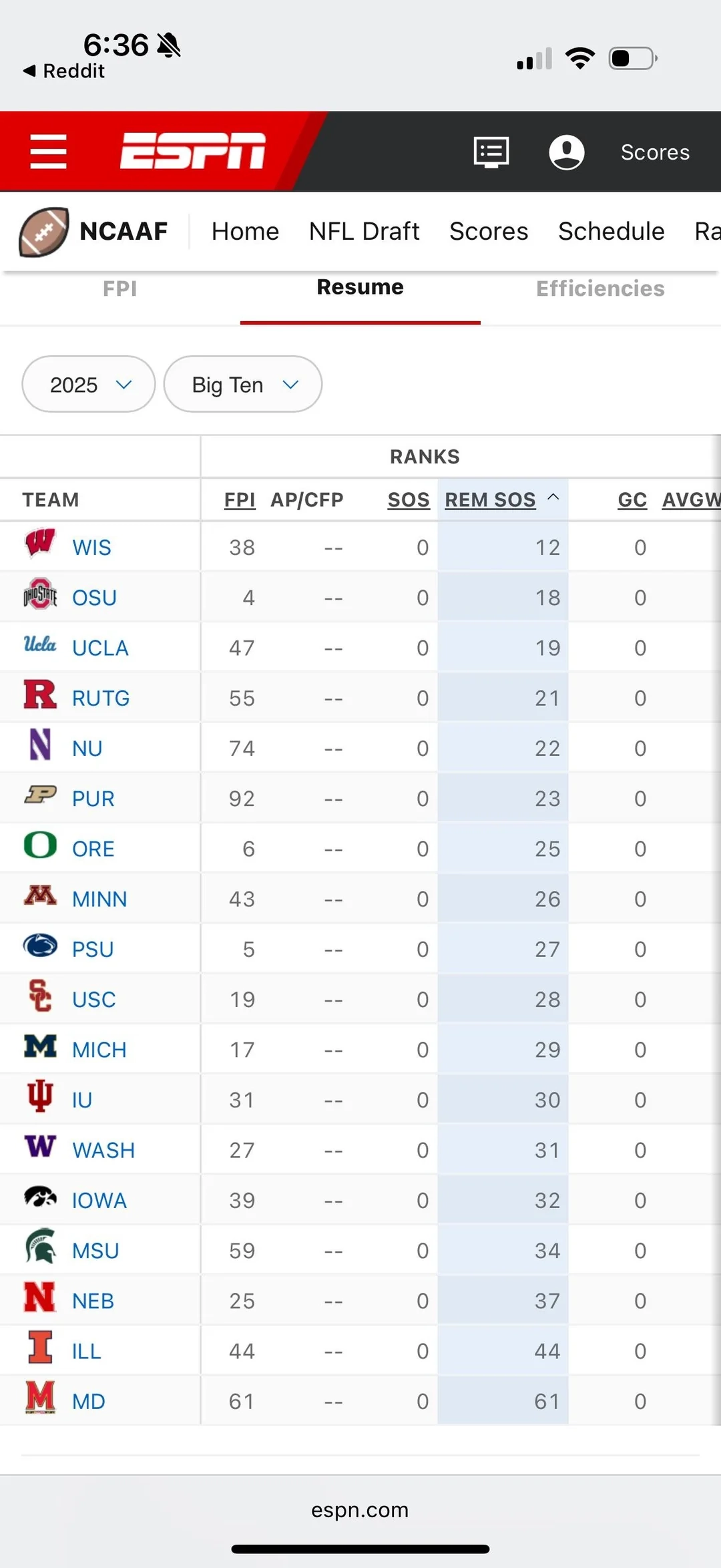Click the Penn State Nittany Lions logo
This screenshot has width=721, height=1568.
(x=39, y=948)
